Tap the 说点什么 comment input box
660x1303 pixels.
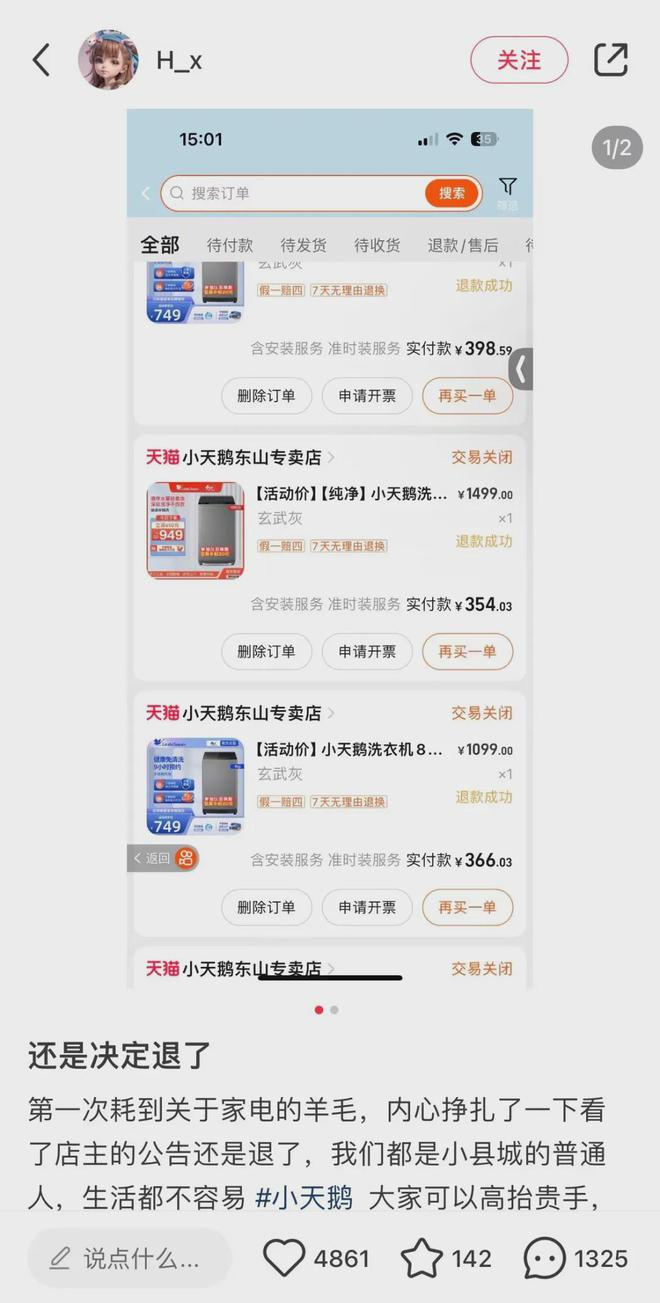128,1258
